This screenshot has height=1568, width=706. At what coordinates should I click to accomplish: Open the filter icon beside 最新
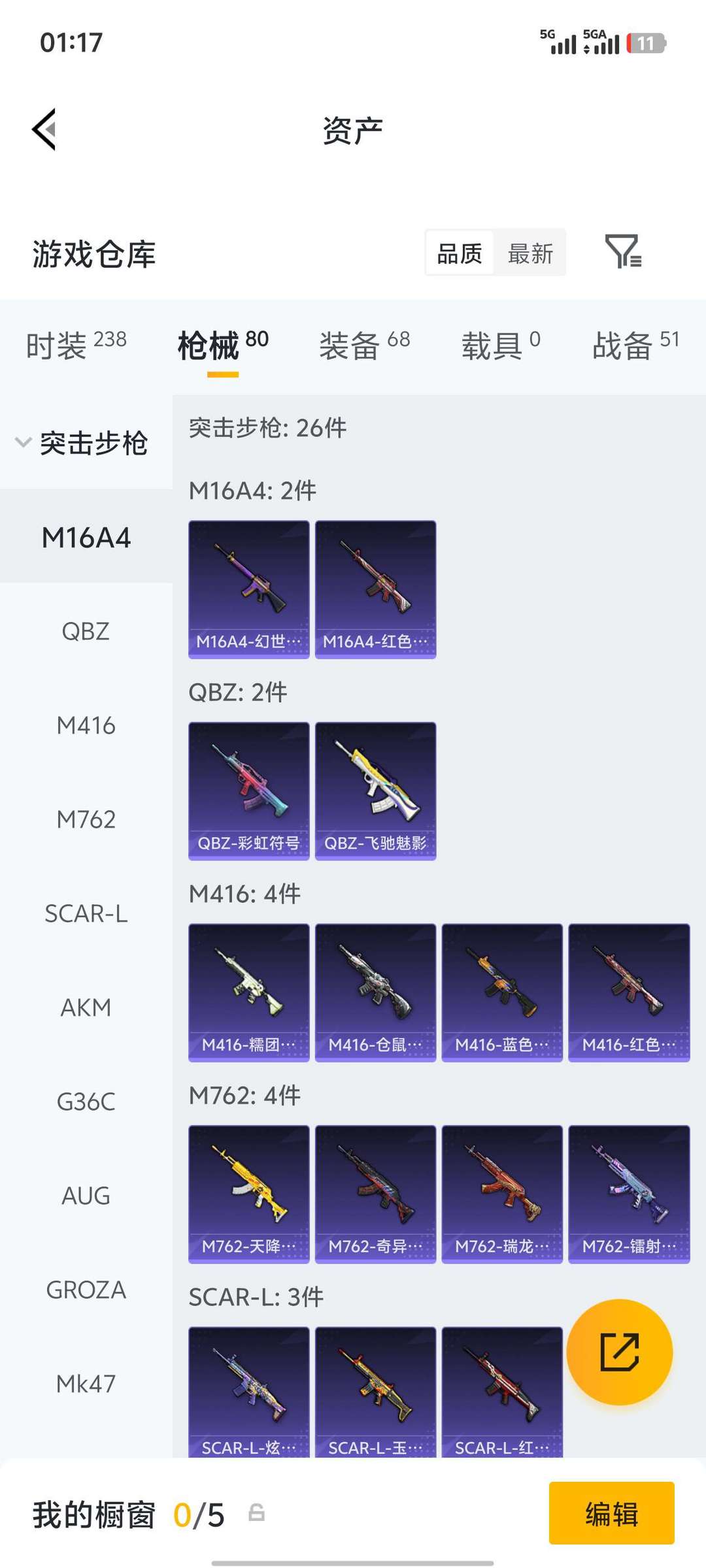(623, 252)
